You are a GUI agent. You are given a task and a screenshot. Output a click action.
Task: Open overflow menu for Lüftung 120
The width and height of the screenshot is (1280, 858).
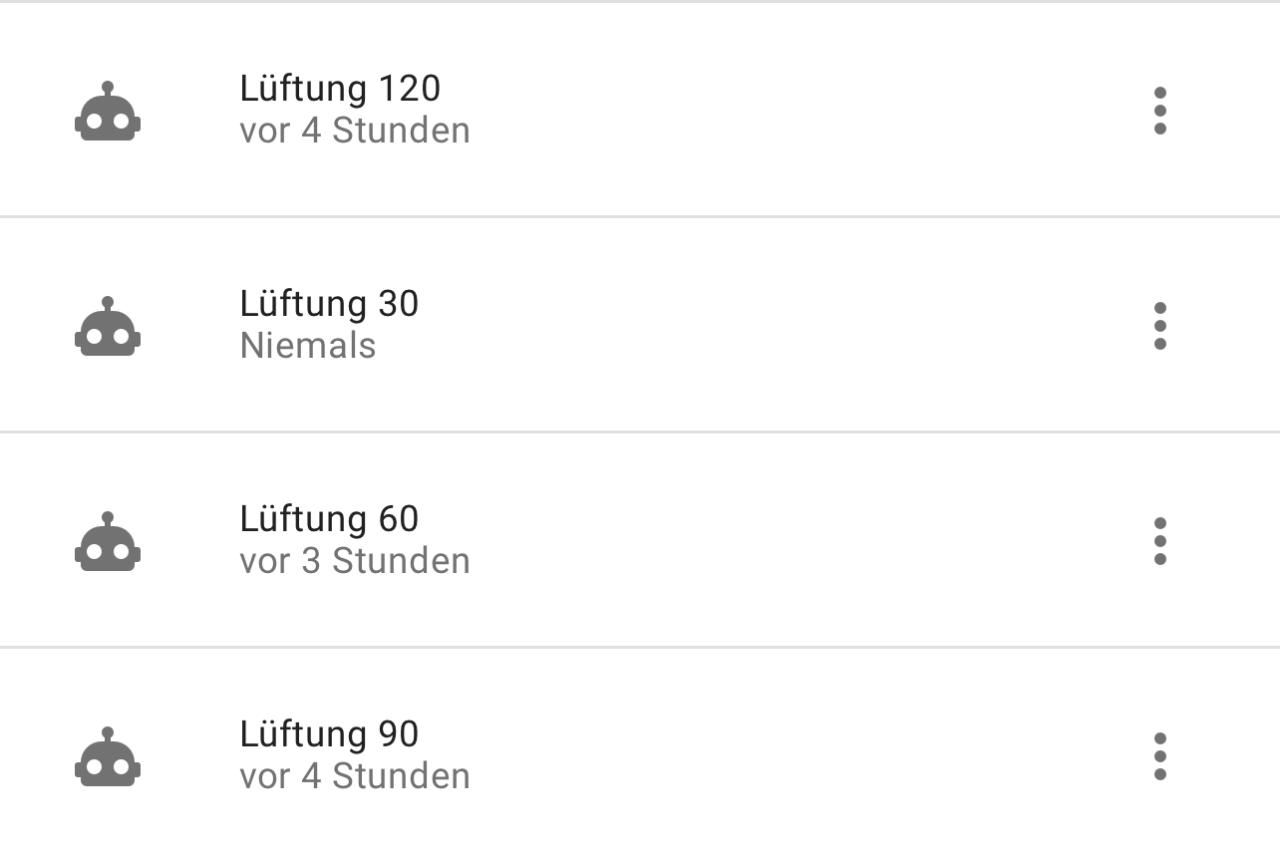click(1160, 110)
